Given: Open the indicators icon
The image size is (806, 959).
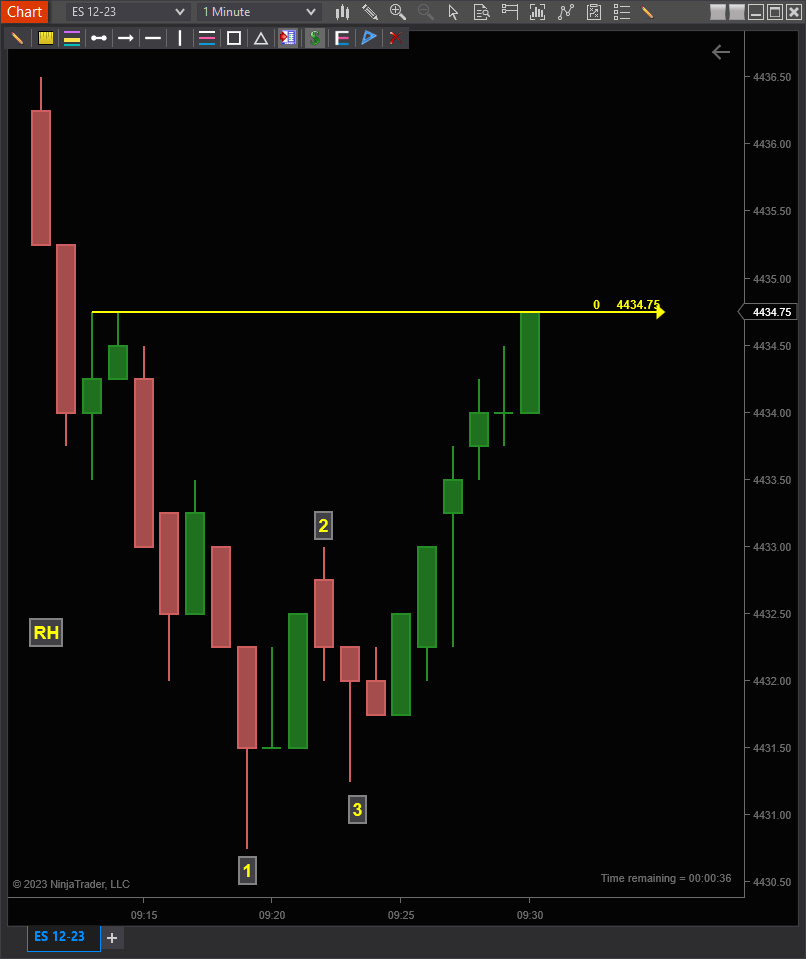Looking at the screenshot, I should pos(538,12).
